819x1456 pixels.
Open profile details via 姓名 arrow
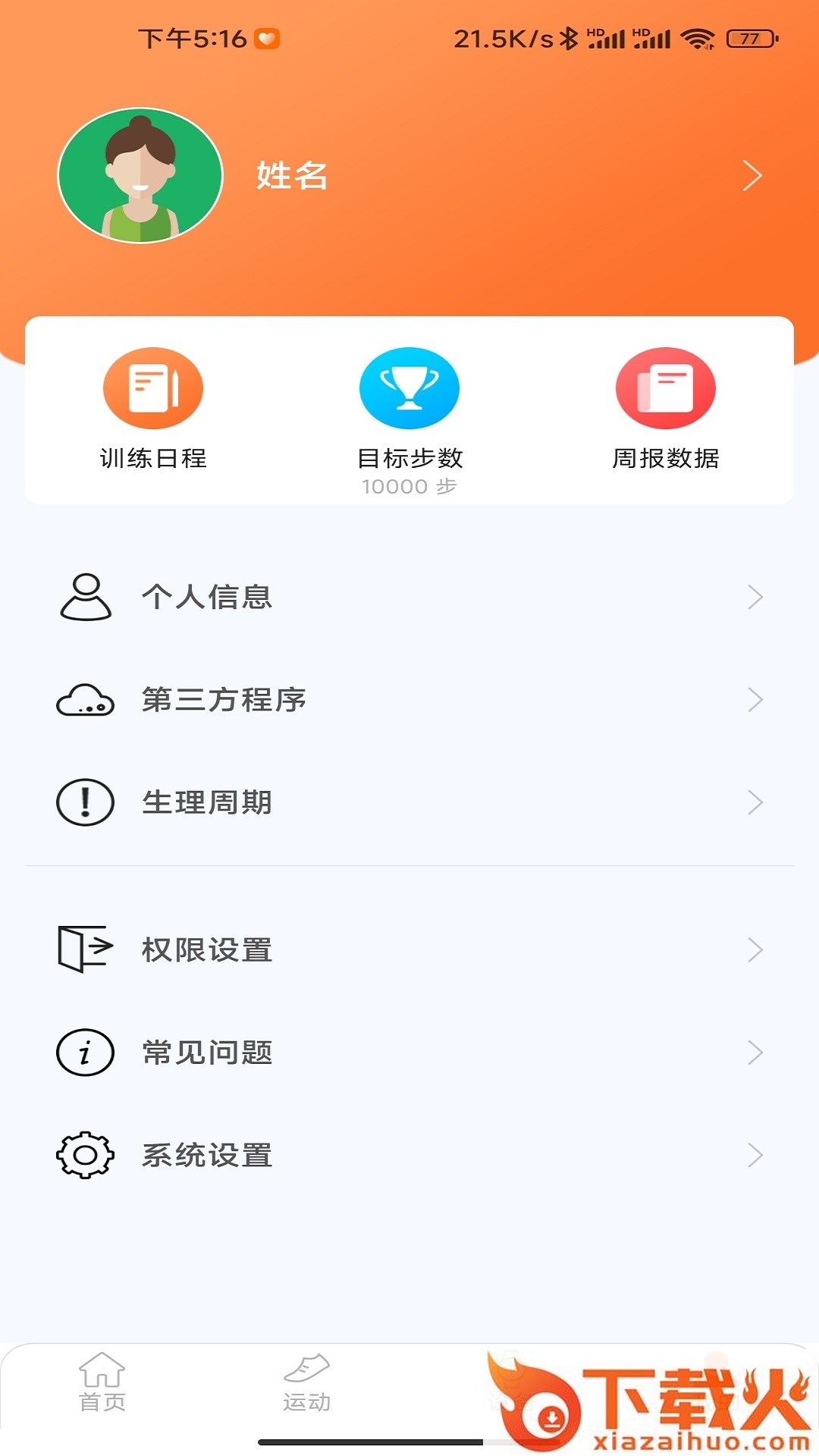click(x=752, y=176)
